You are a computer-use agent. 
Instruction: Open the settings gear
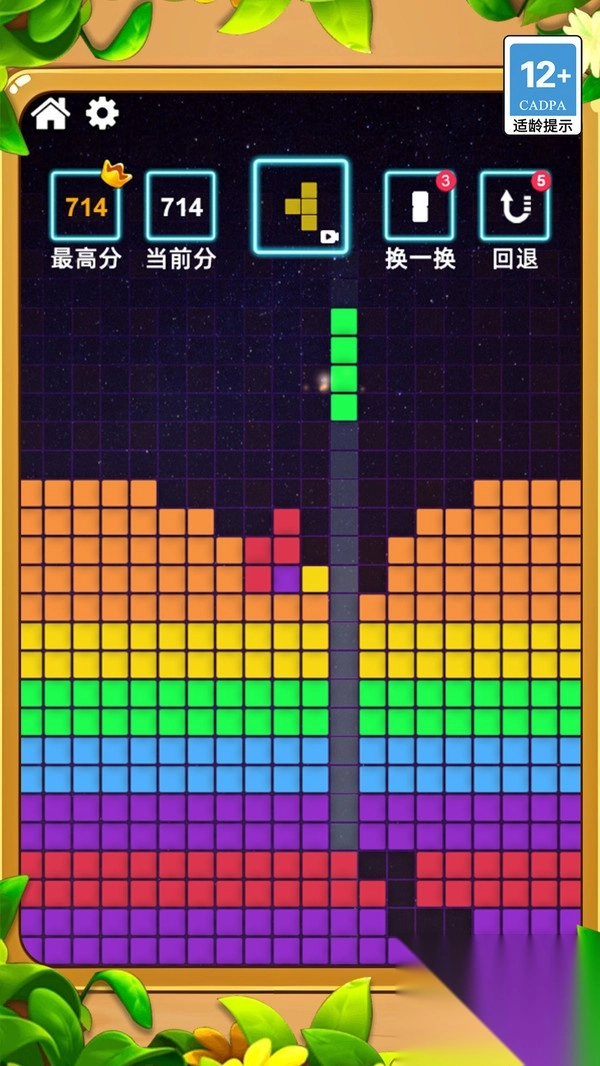[x=102, y=113]
